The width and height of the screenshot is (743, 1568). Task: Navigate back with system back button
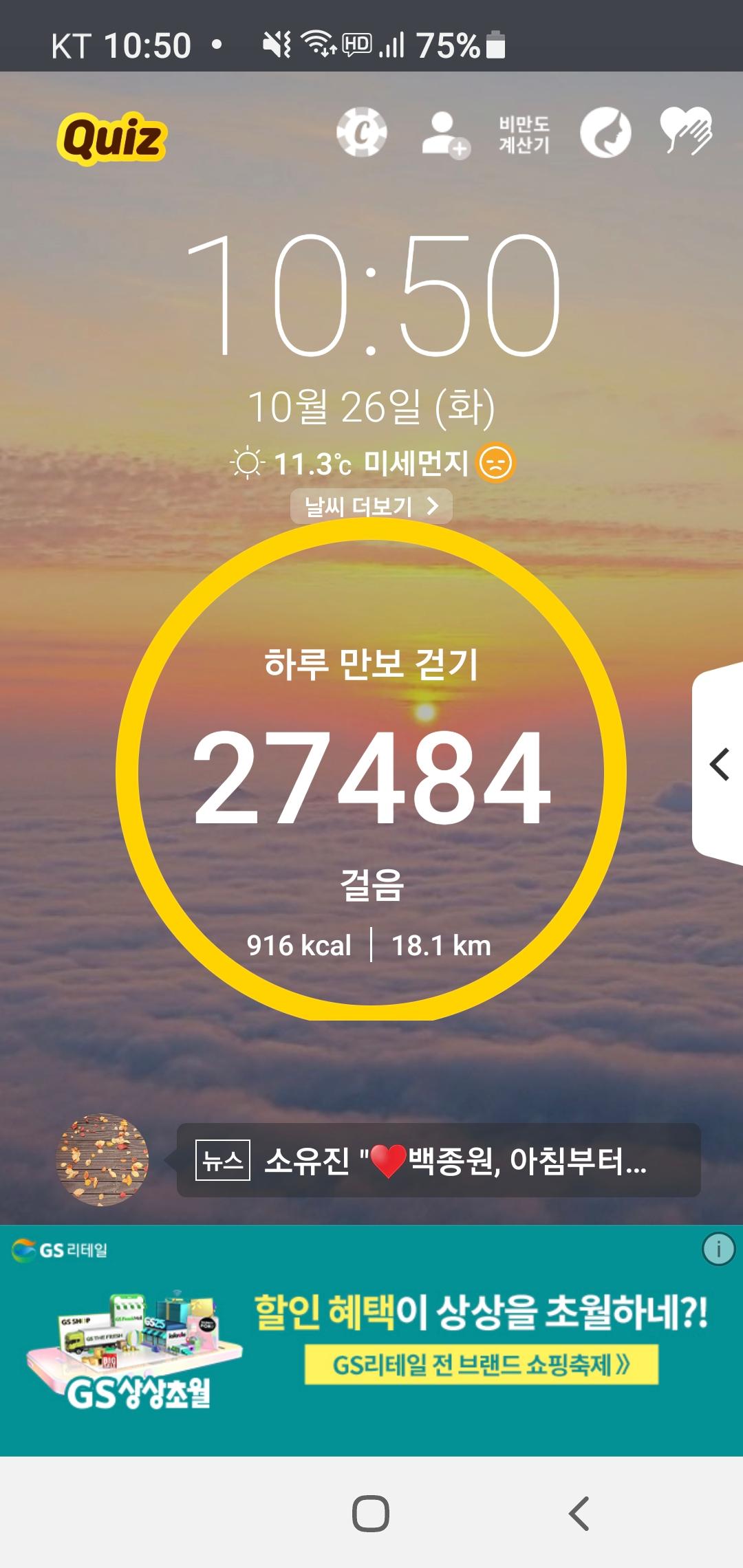(579, 1513)
